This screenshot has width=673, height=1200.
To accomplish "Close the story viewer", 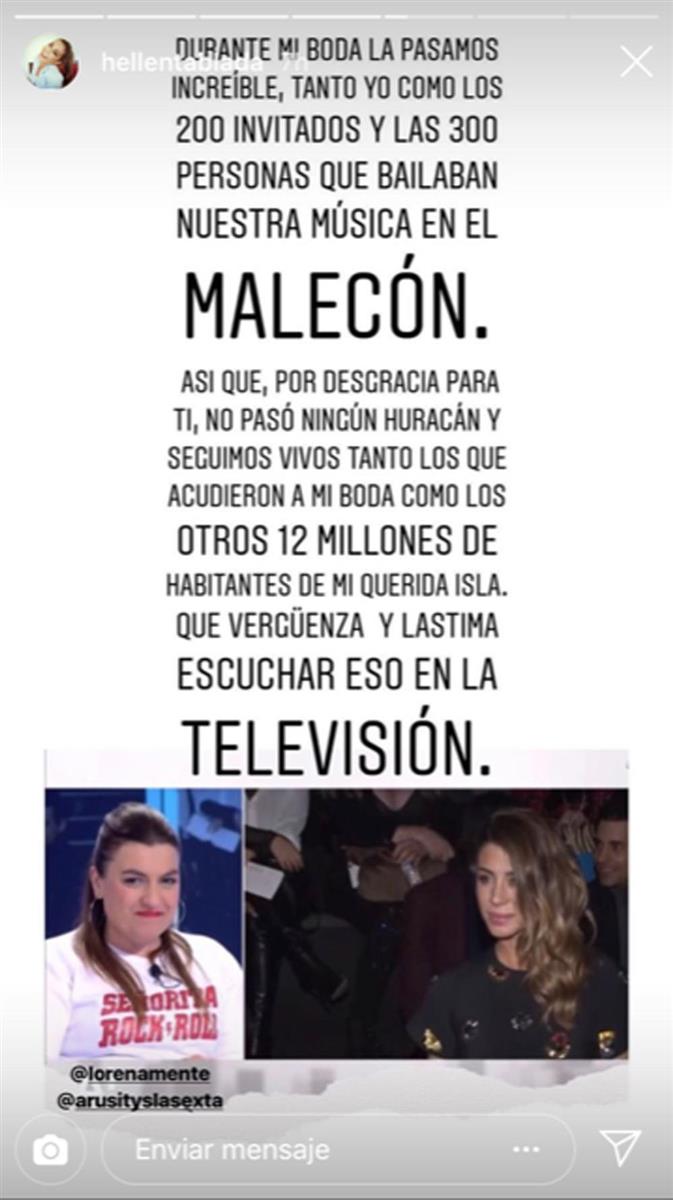I will click(636, 62).
